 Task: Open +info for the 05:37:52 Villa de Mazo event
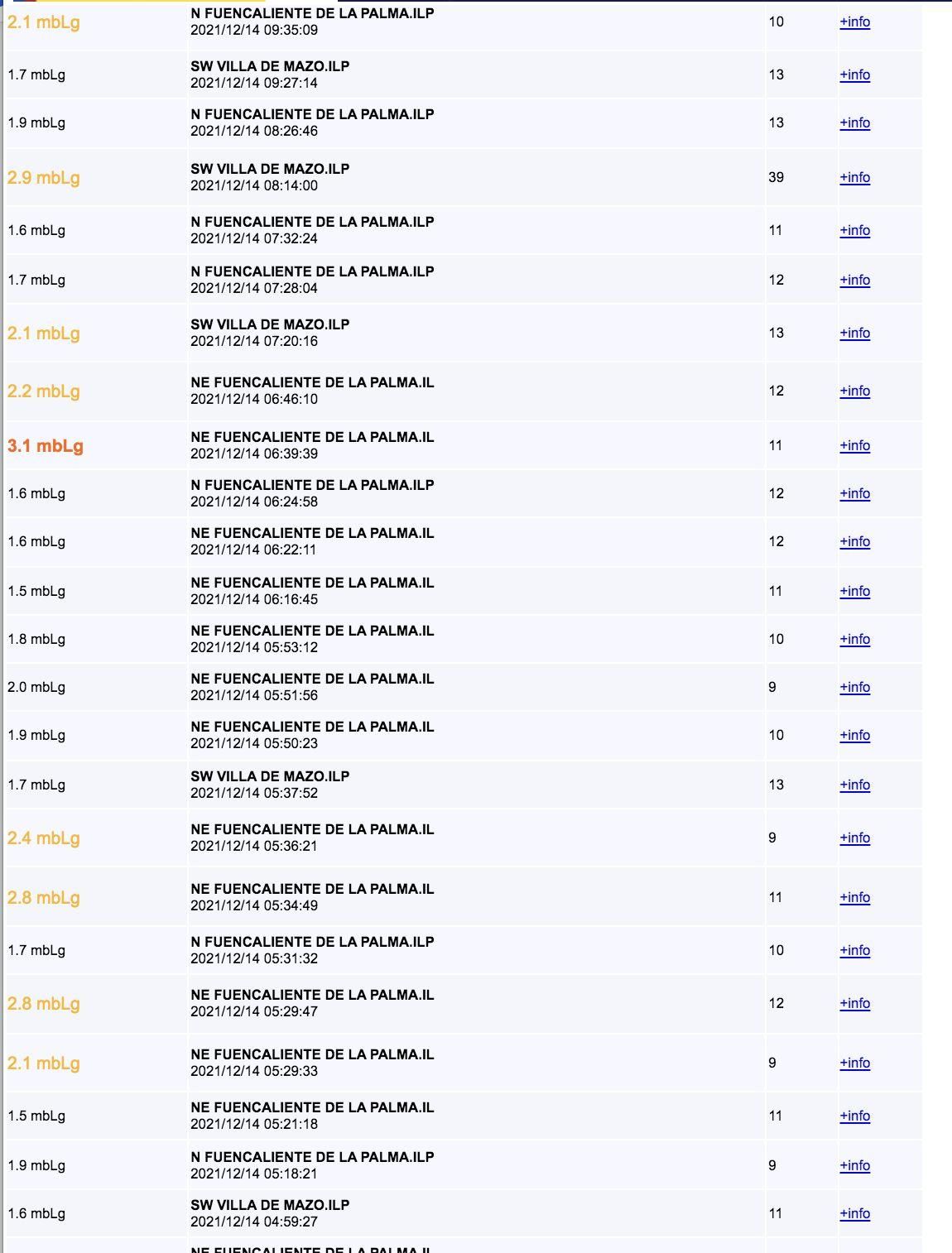(854, 785)
